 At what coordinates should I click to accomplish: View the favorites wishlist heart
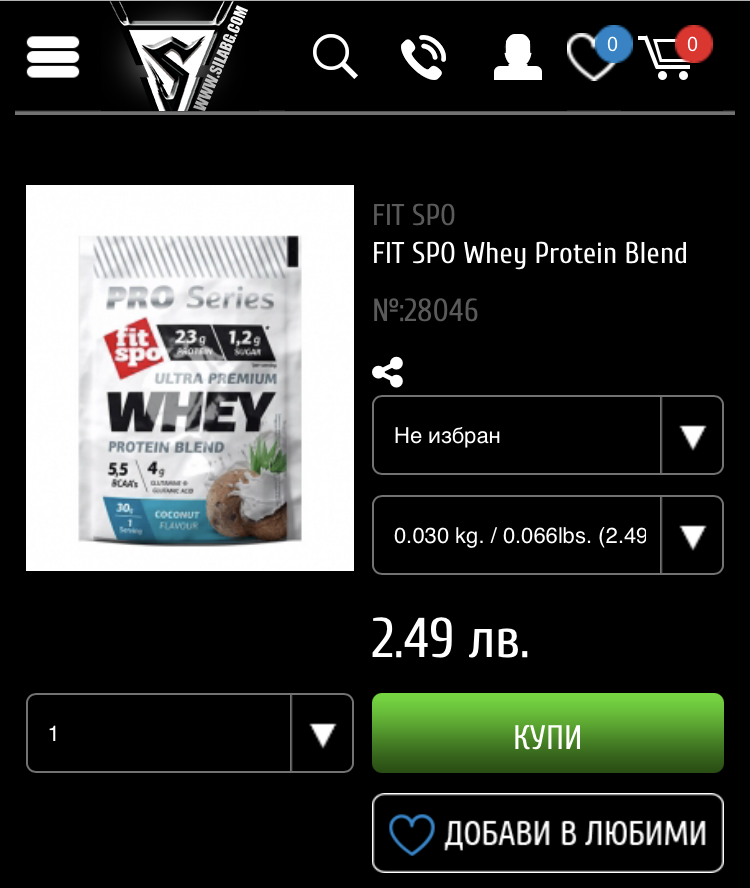coord(592,57)
